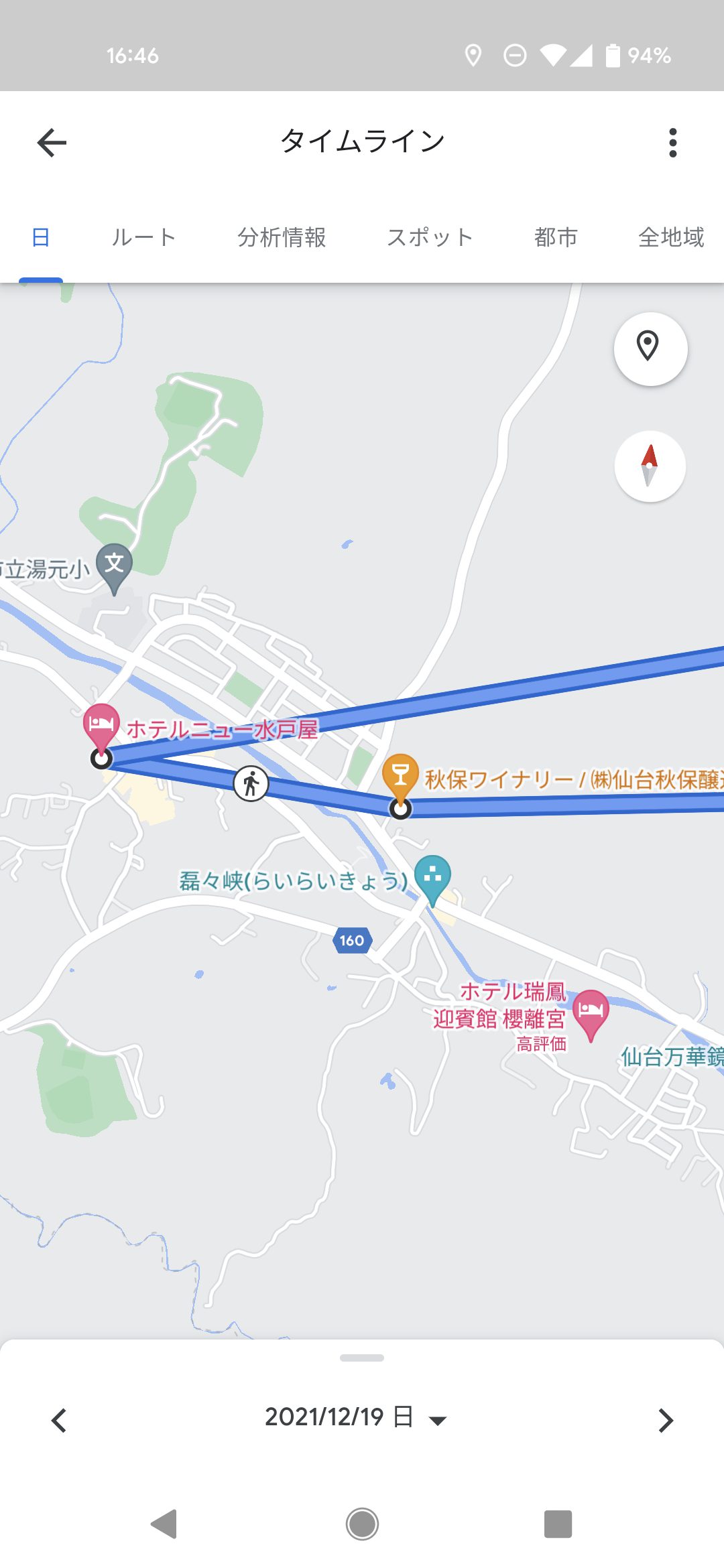This screenshot has width=724, height=1568.
Task: Go to the previous day
Action: [x=59, y=1420]
